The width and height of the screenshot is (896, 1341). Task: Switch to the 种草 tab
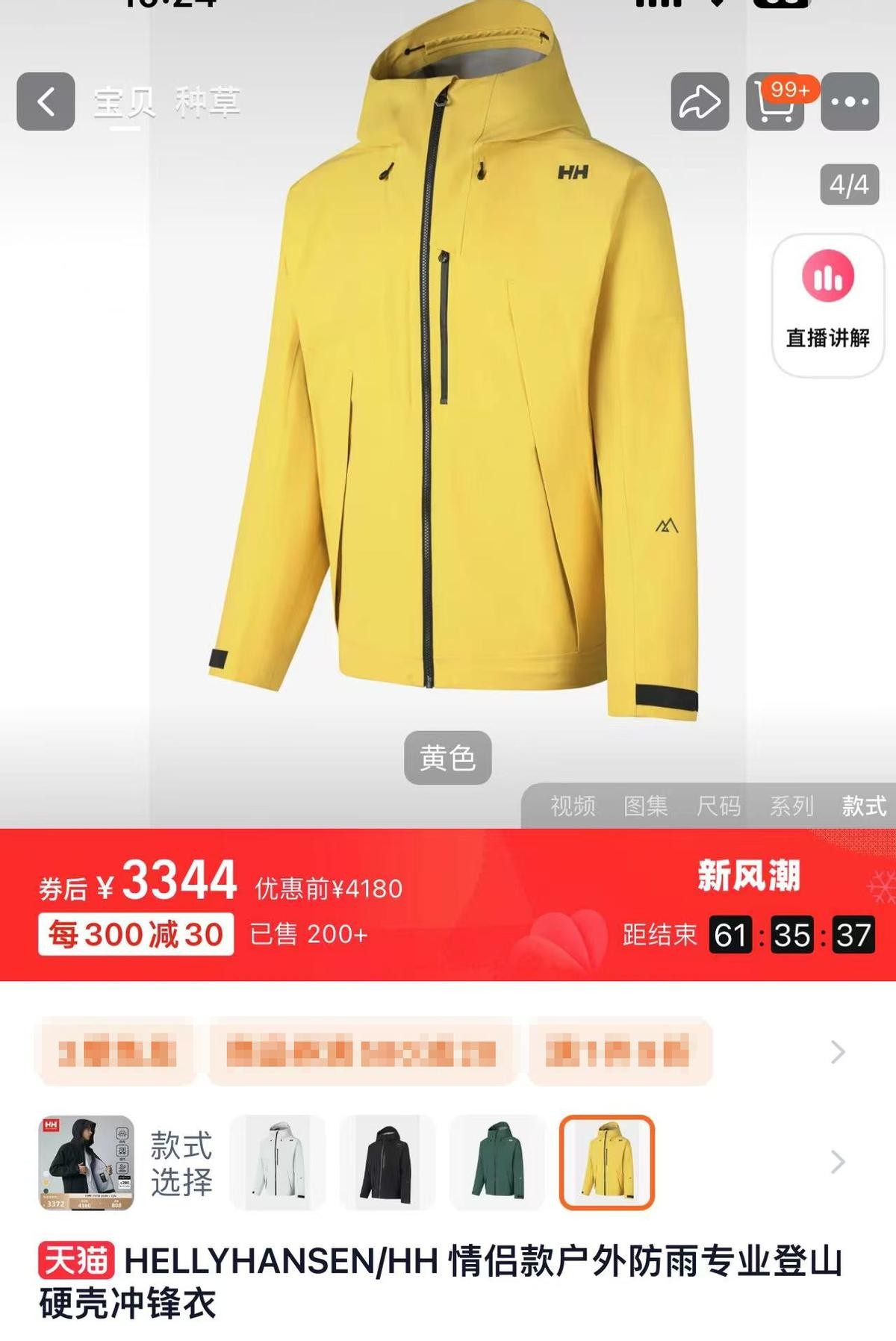pos(208,102)
